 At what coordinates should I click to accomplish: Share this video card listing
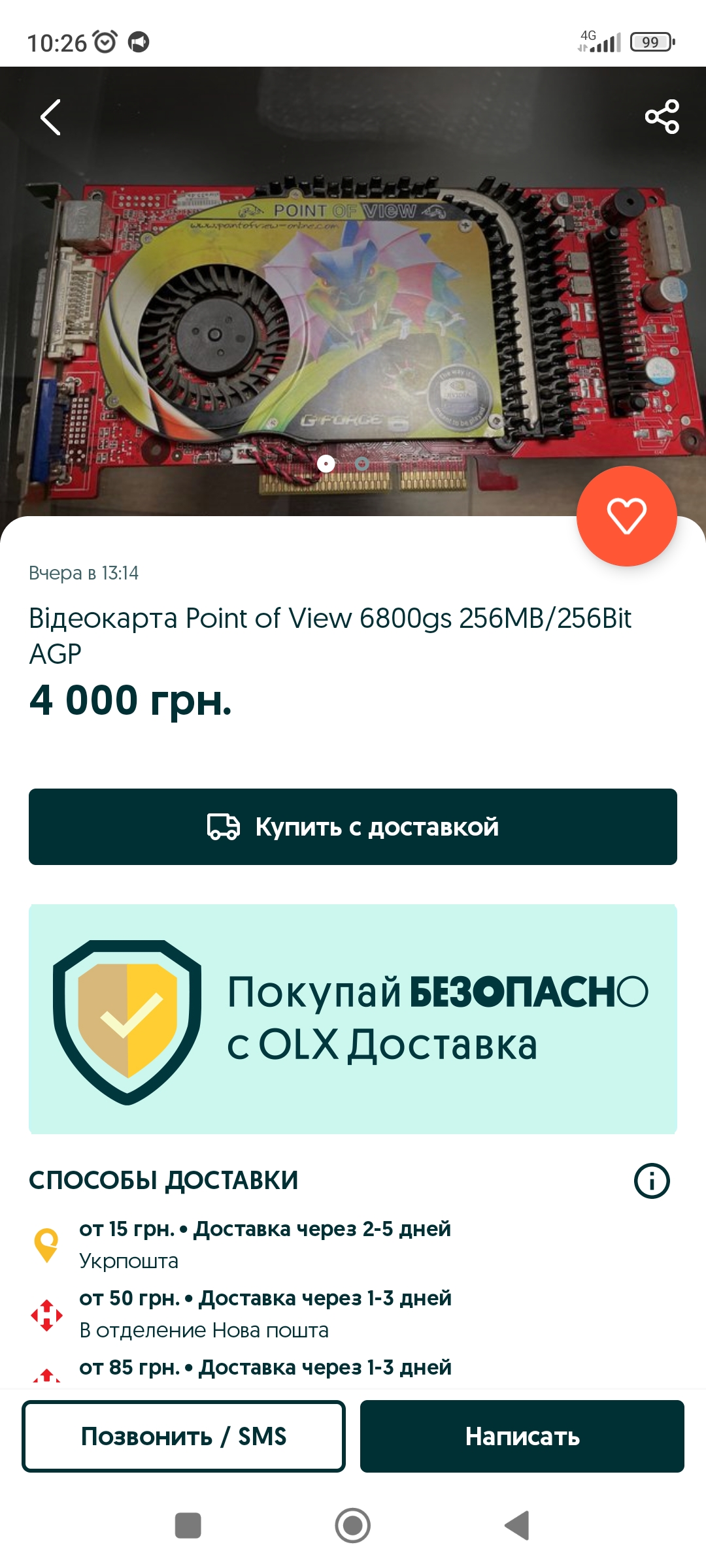click(662, 117)
